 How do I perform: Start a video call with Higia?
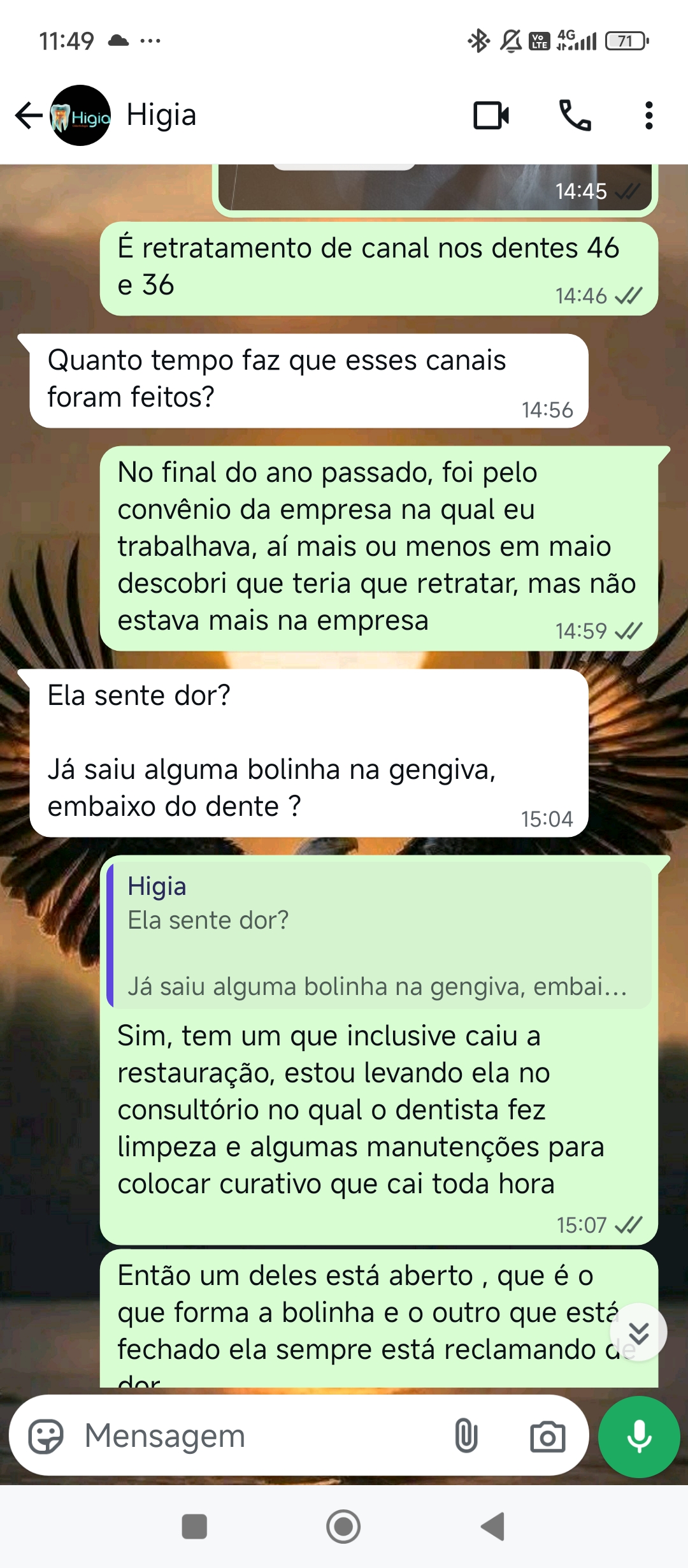[x=491, y=115]
